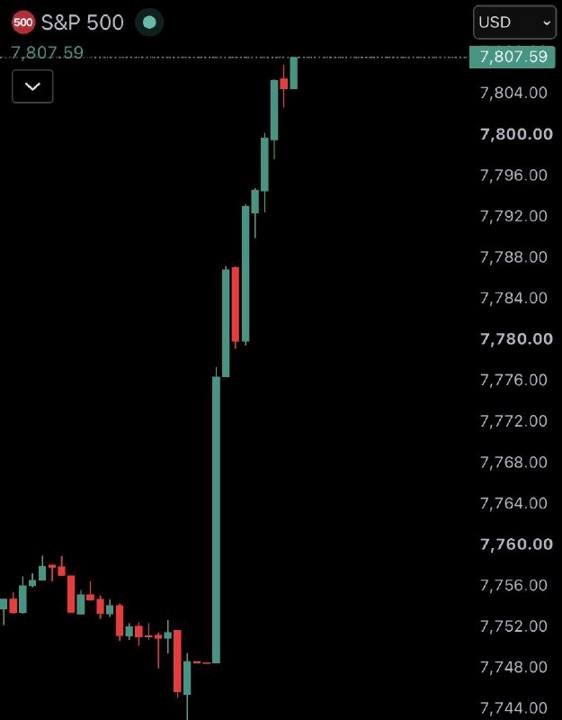Screen dimensions: 562x720
Task: Tap the green market status indicator
Action: (149, 22)
